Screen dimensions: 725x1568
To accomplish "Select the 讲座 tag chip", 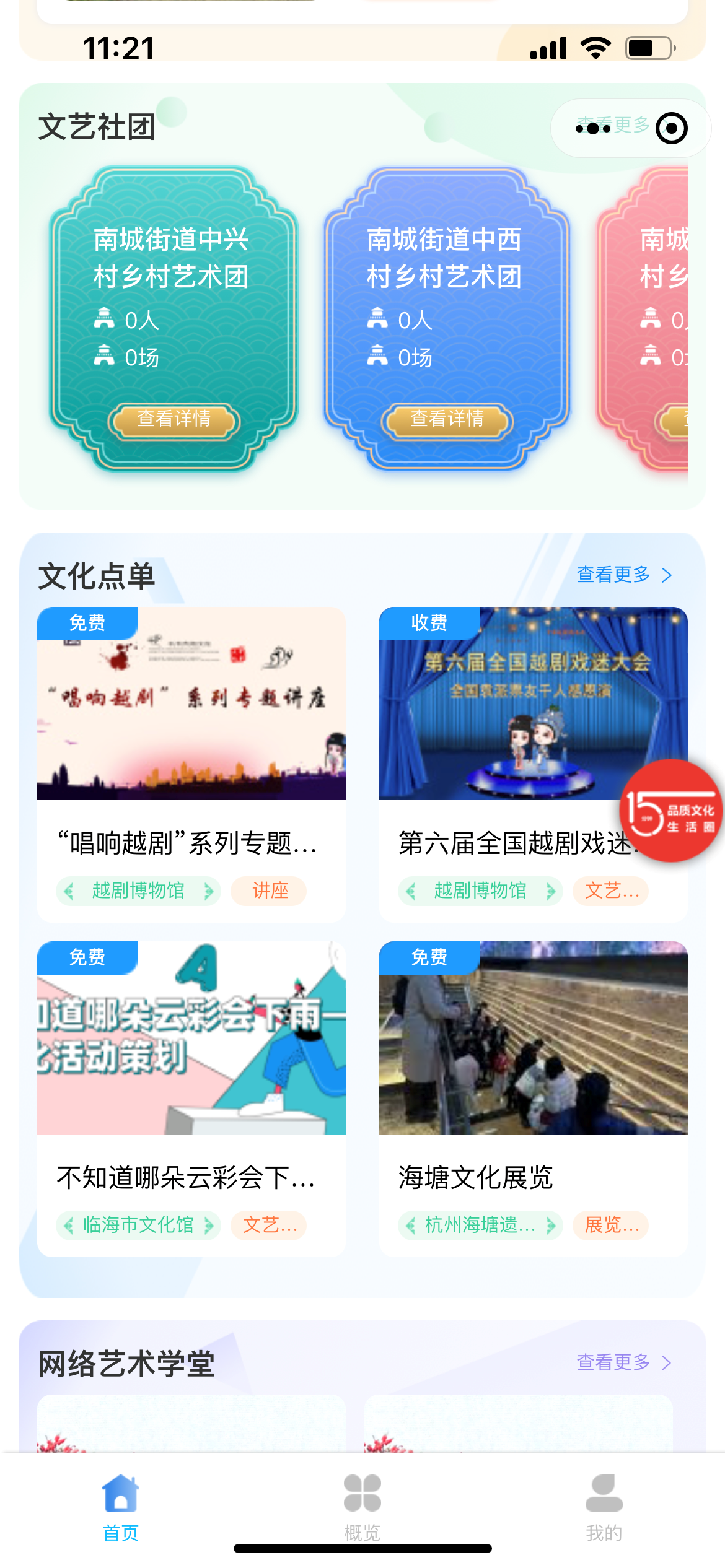I will [x=269, y=891].
